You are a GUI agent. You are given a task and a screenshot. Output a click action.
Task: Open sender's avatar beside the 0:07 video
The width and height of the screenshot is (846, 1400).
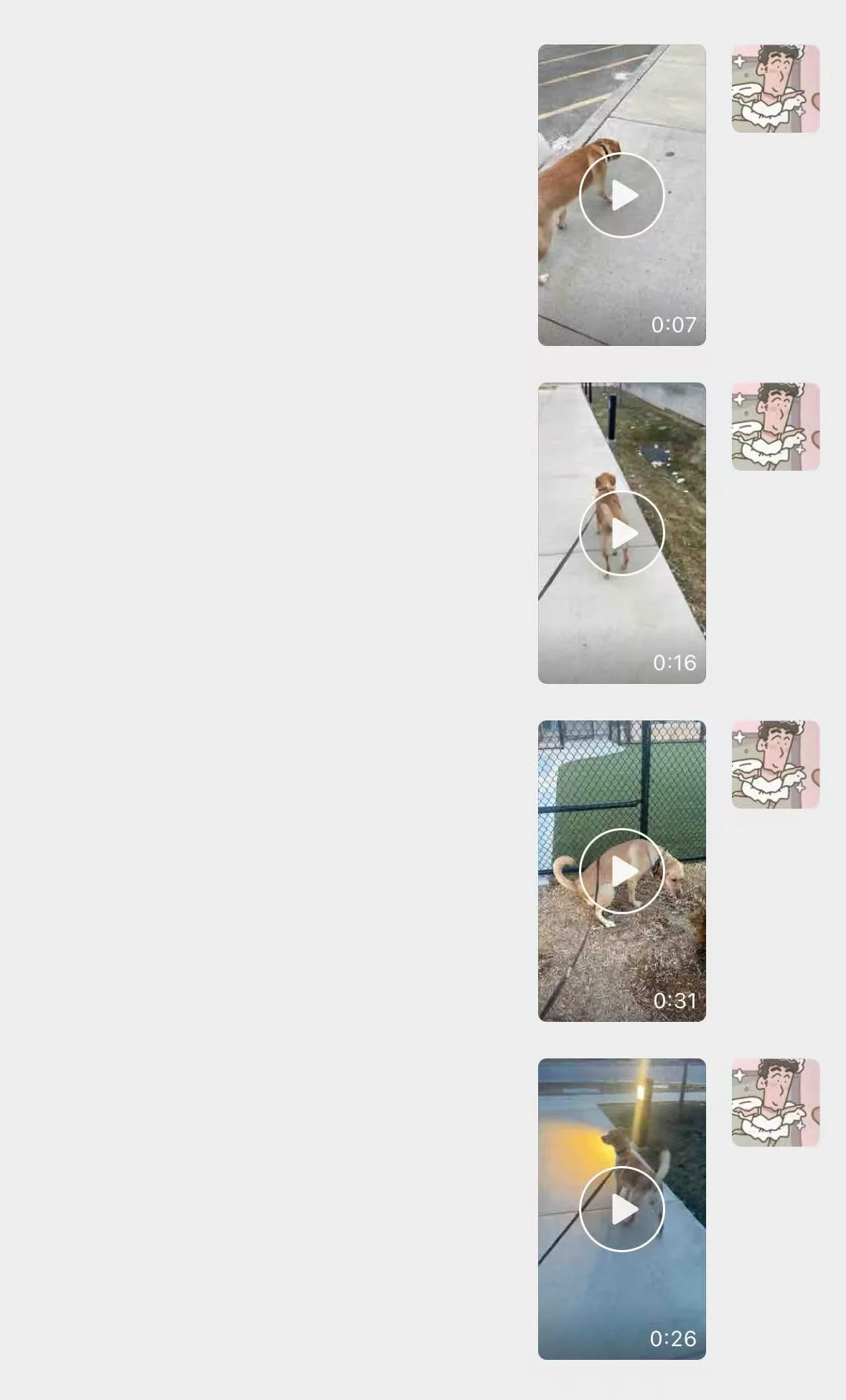coord(776,89)
